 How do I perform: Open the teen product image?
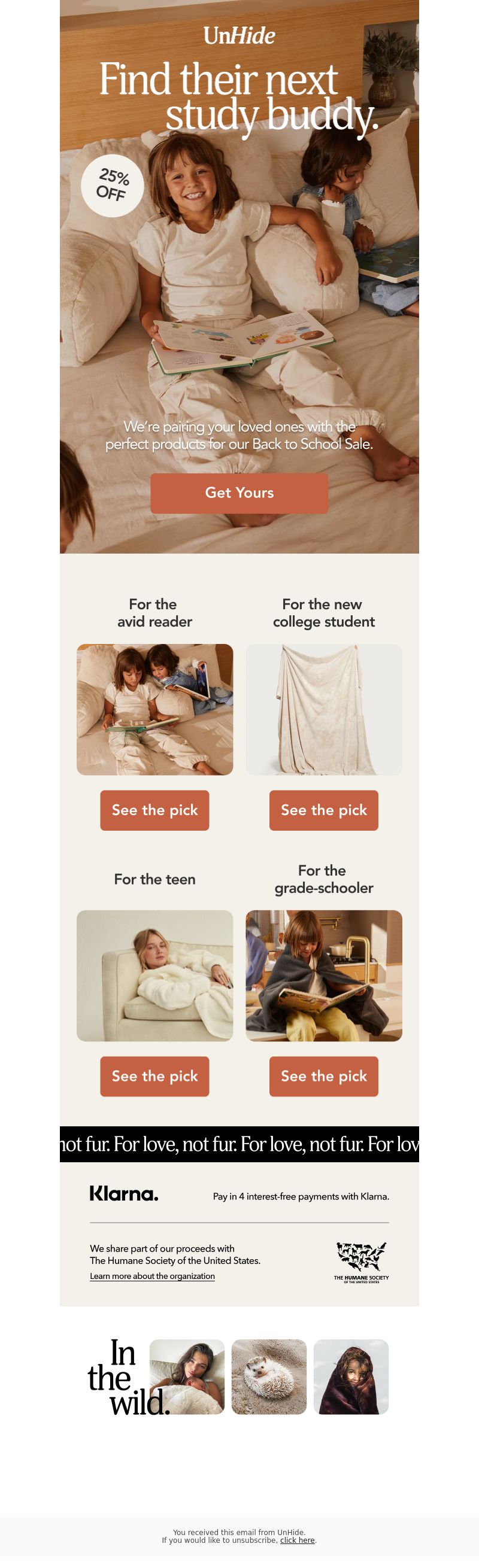[154, 975]
